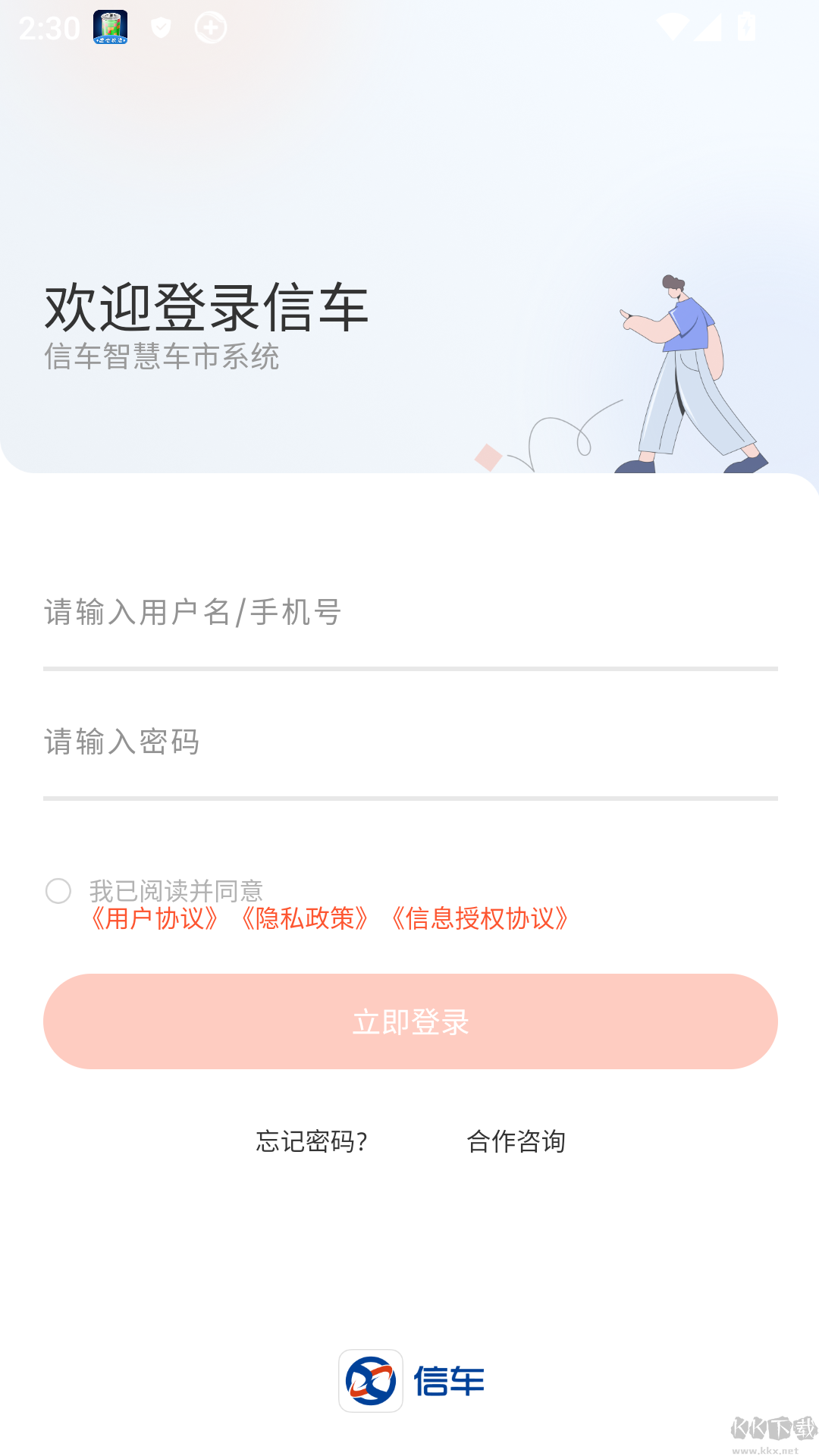Open the 《信息授权协议》 information authorization agreement

point(482,919)
